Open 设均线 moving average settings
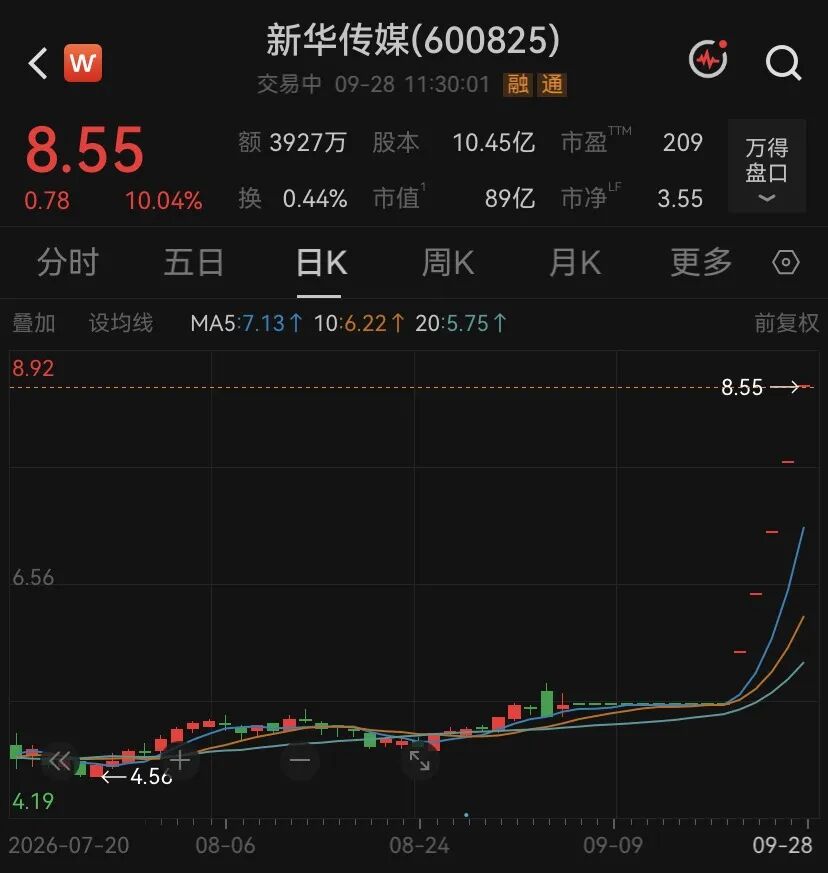This screenshot has width=828, height=873. pyautogui.click(x=121, y=323)
